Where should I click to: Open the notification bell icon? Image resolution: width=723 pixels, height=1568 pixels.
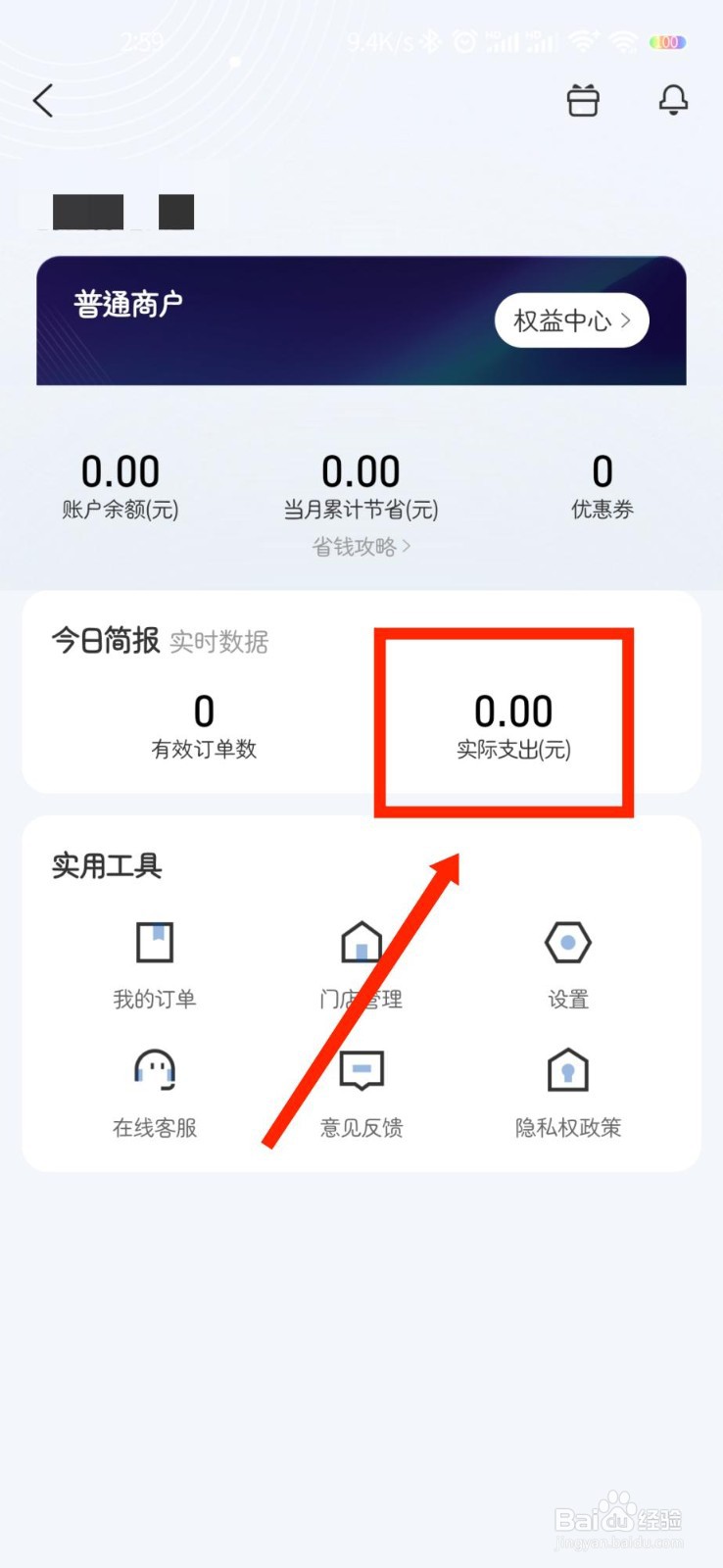pyautogui.click(x=672, y=100)
